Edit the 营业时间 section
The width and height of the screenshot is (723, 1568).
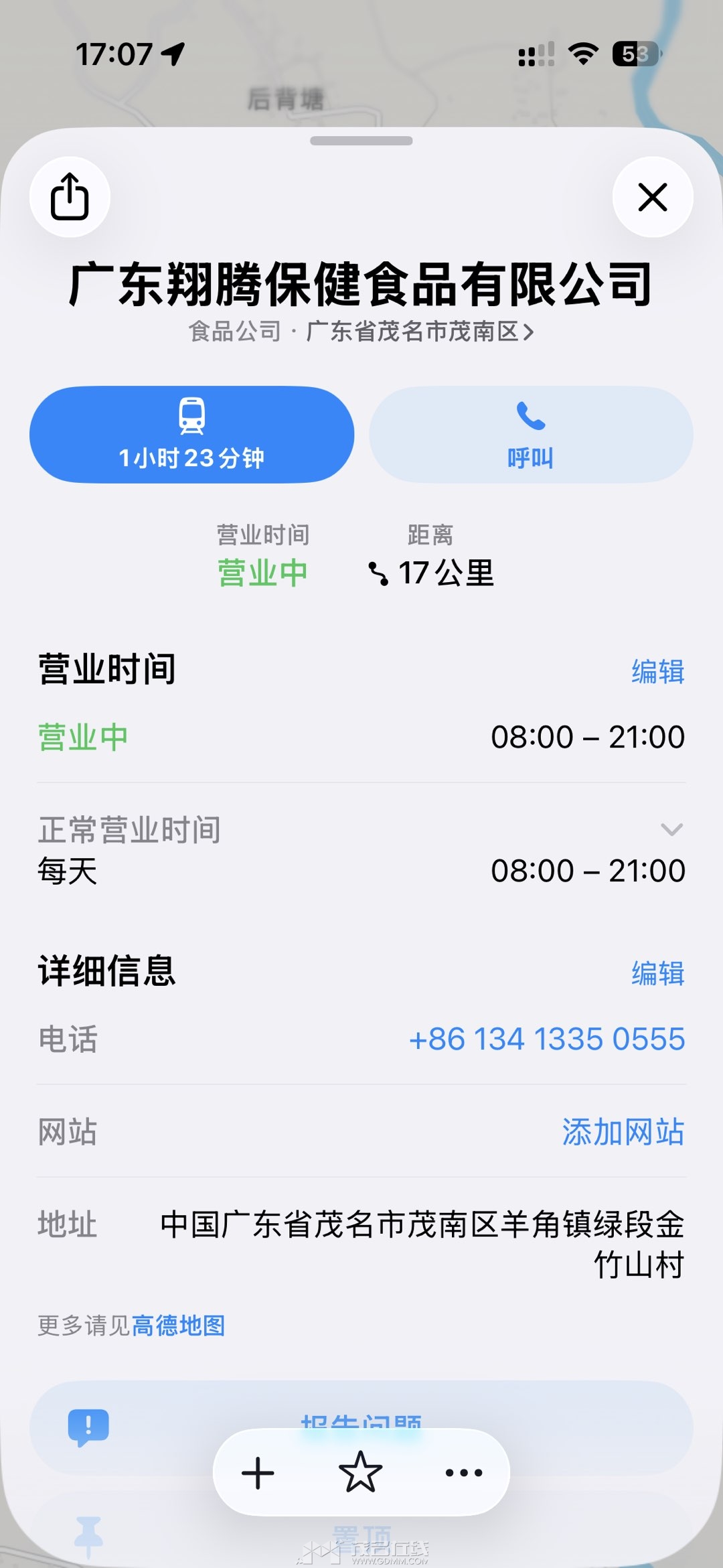(657, 671)
